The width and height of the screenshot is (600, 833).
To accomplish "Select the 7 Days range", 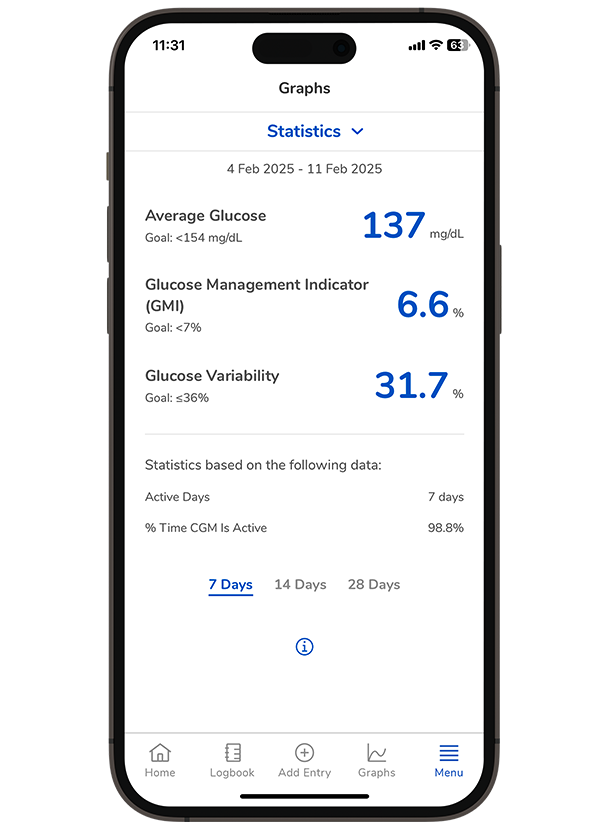I will (x=230, y=585).
